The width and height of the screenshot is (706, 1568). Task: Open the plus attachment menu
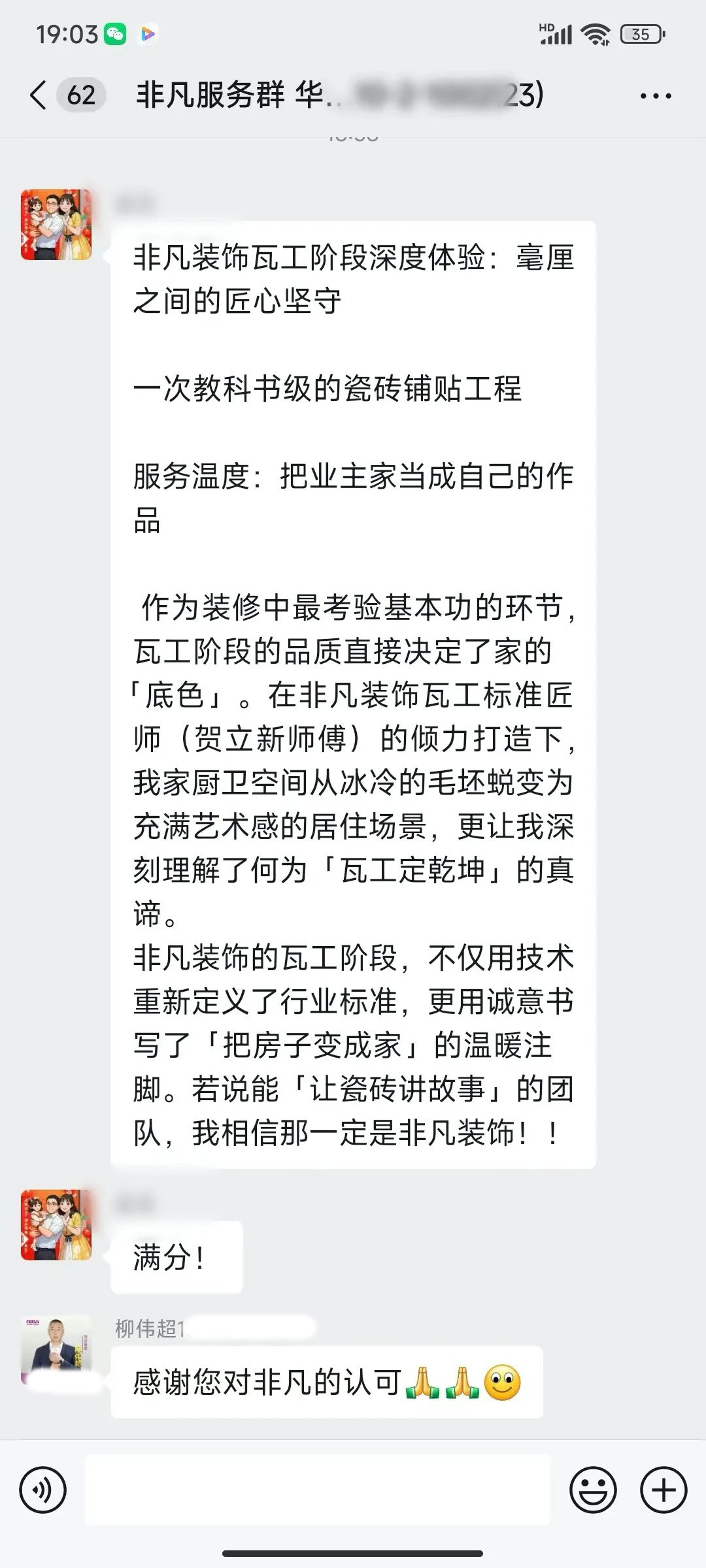point(664,1491)
